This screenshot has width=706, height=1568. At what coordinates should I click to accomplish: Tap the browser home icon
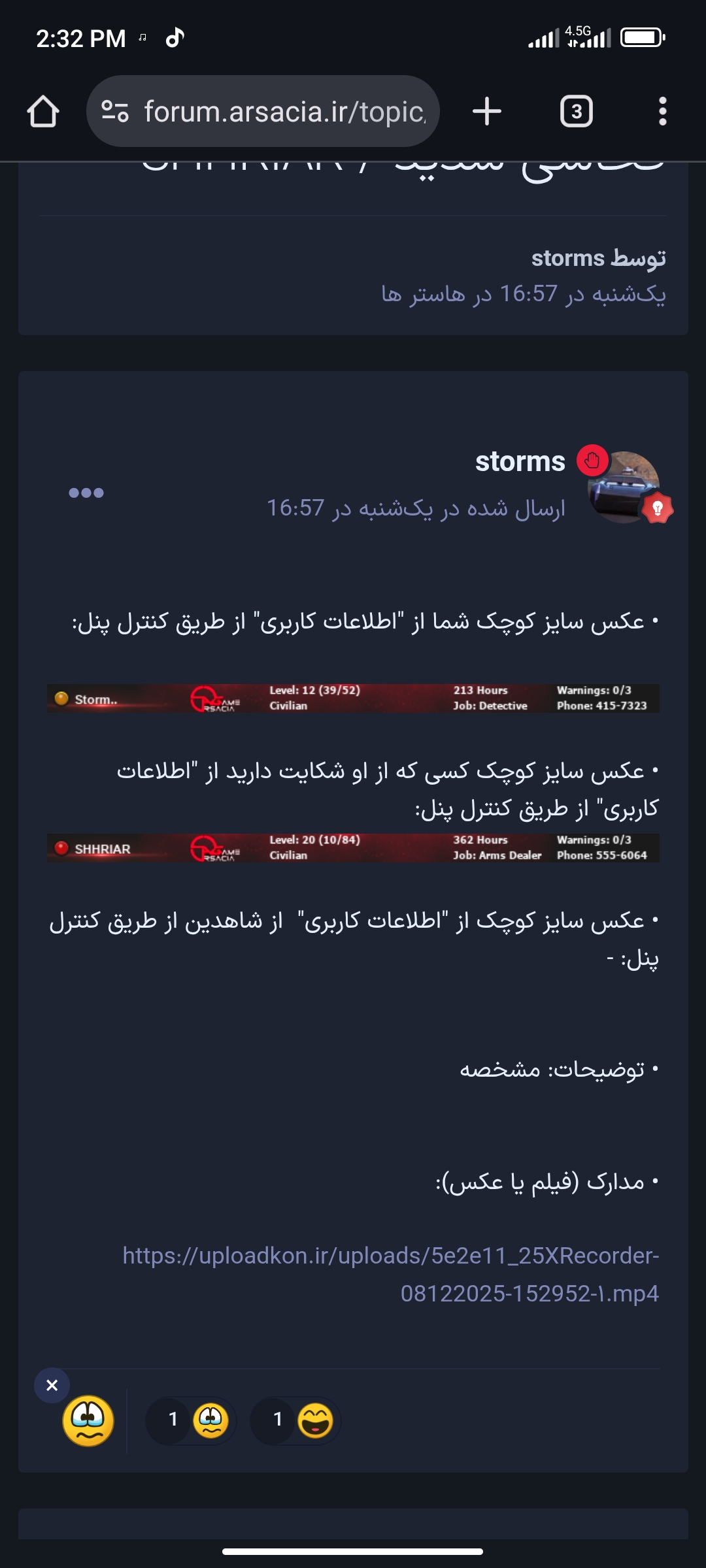(43, 110)
